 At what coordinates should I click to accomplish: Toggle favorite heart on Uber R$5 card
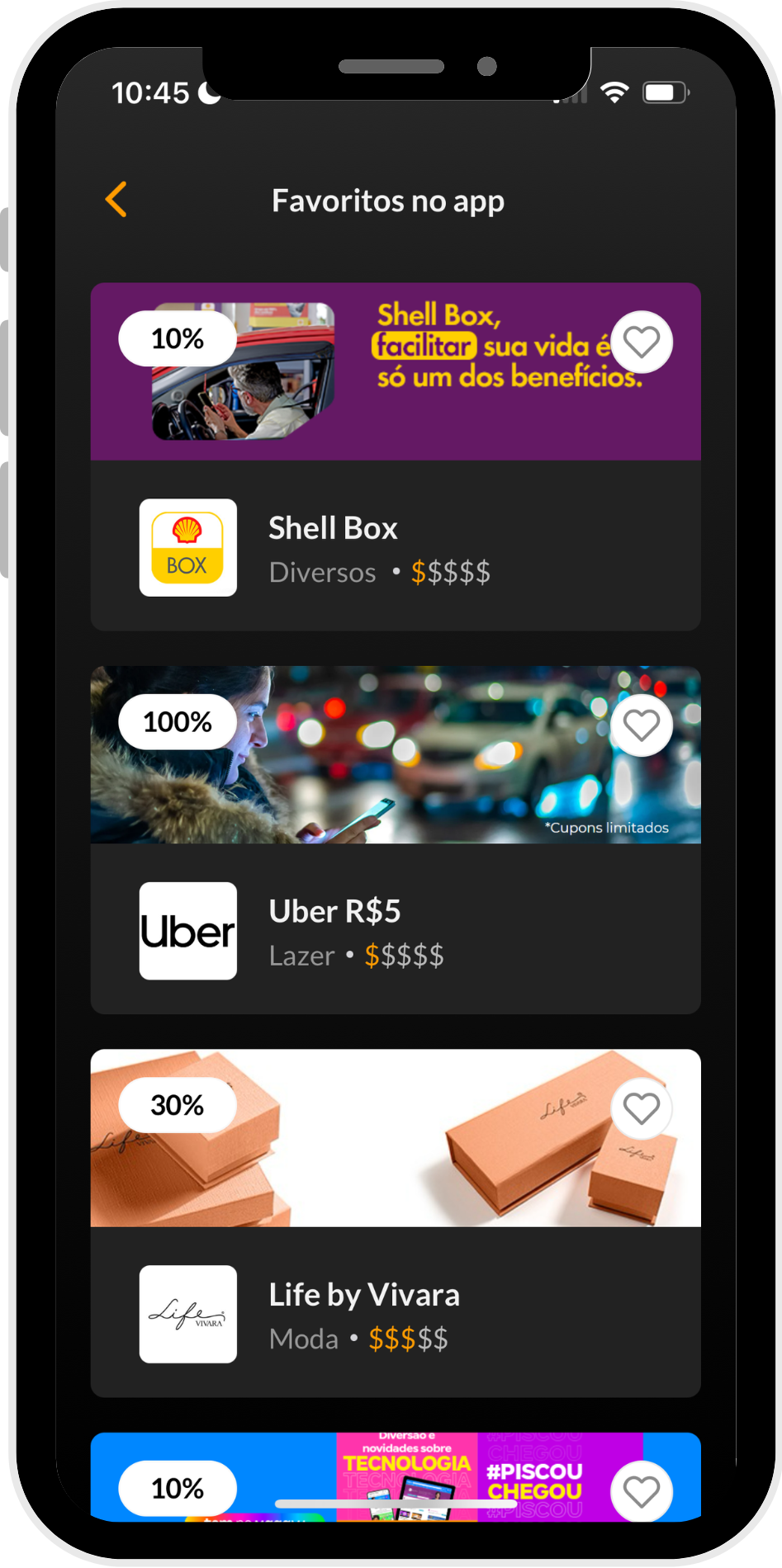coord(642,725)
